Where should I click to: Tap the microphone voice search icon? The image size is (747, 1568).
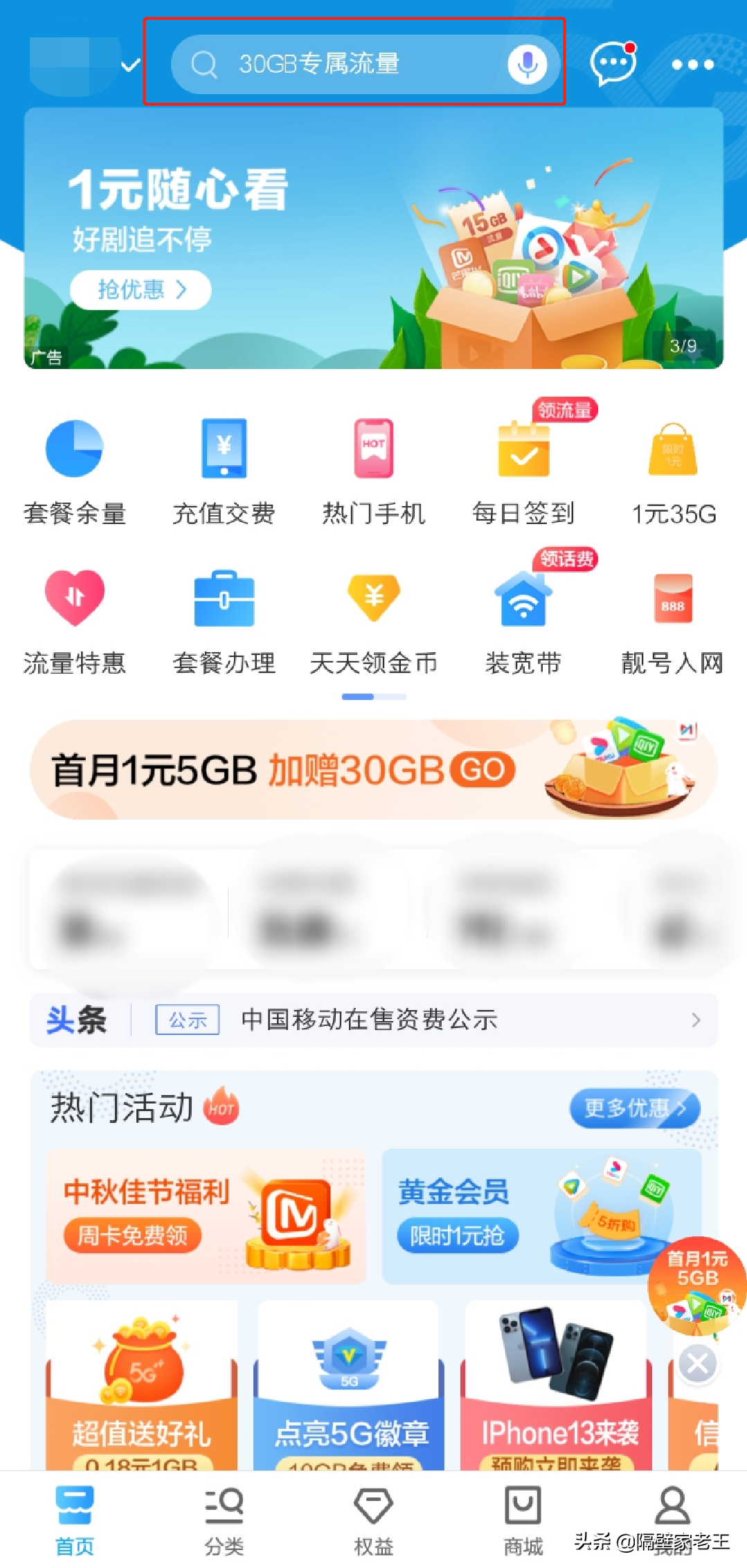point(526,64)
